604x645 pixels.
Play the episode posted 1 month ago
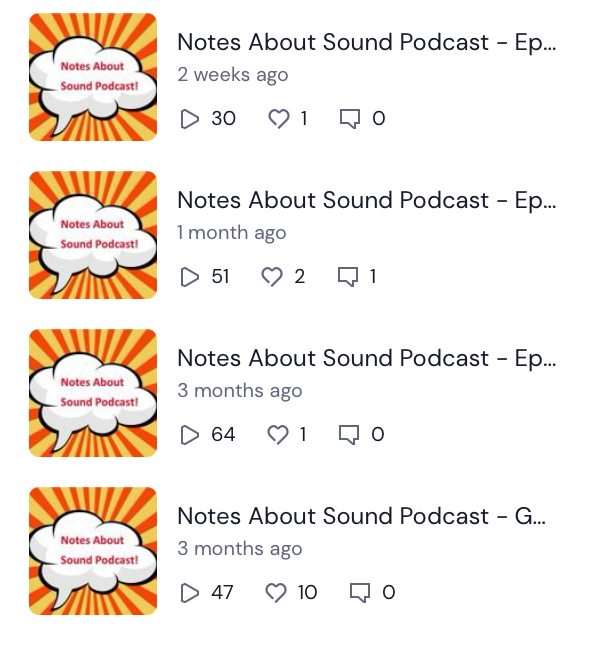(189, 277)
